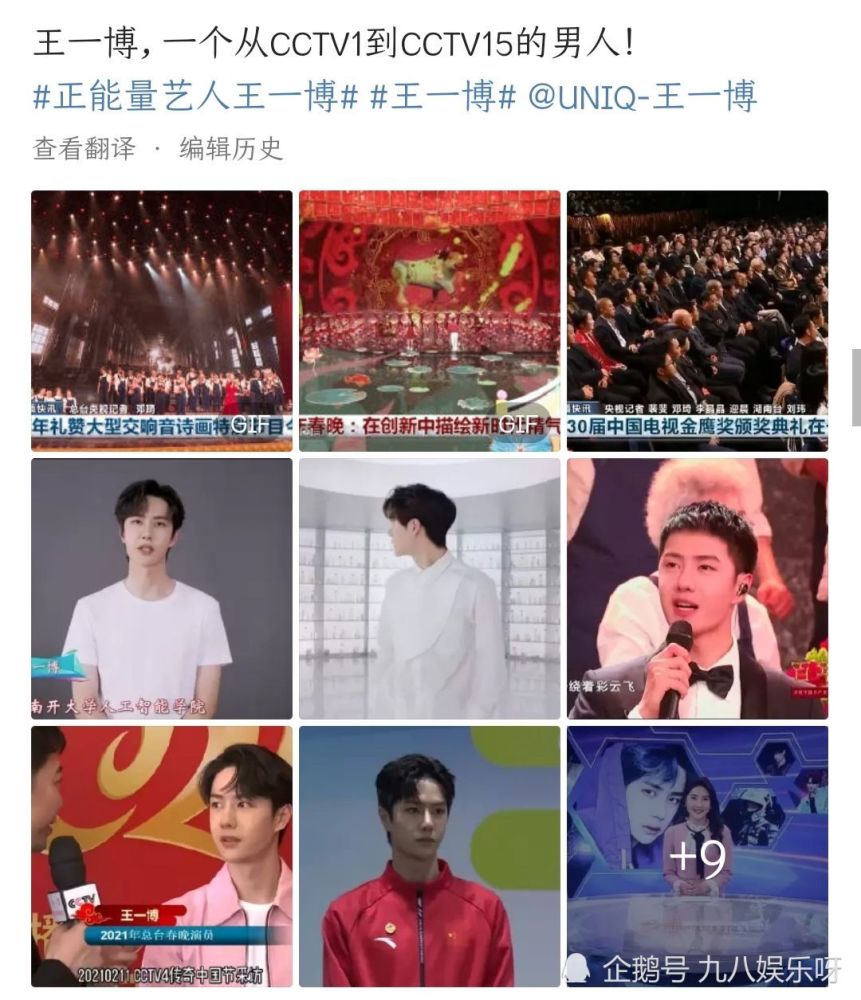Open the GIF of the symphonic concert stage
Viewport: 861px width, 1000px height.
point(162,320)
